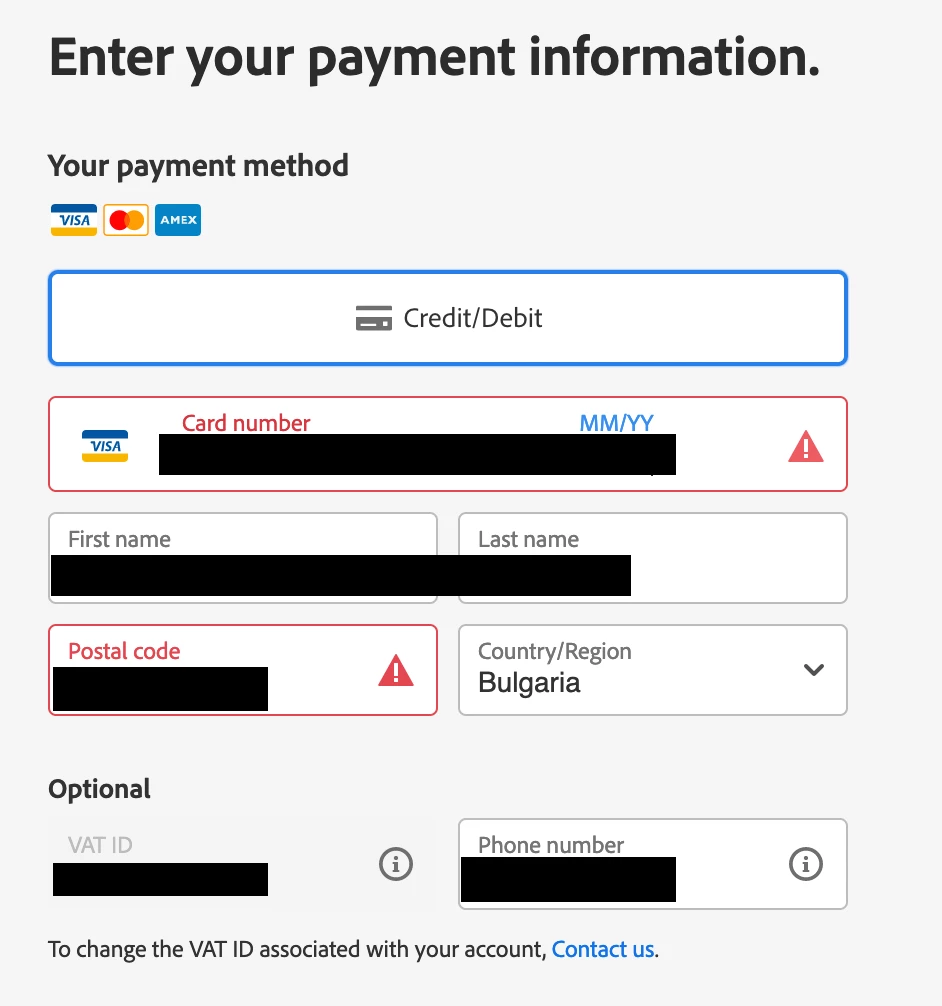The width and height of the screenshot is (942, 1006).
Task: Open the Contact us link
Action: click(x=603, y=949)
